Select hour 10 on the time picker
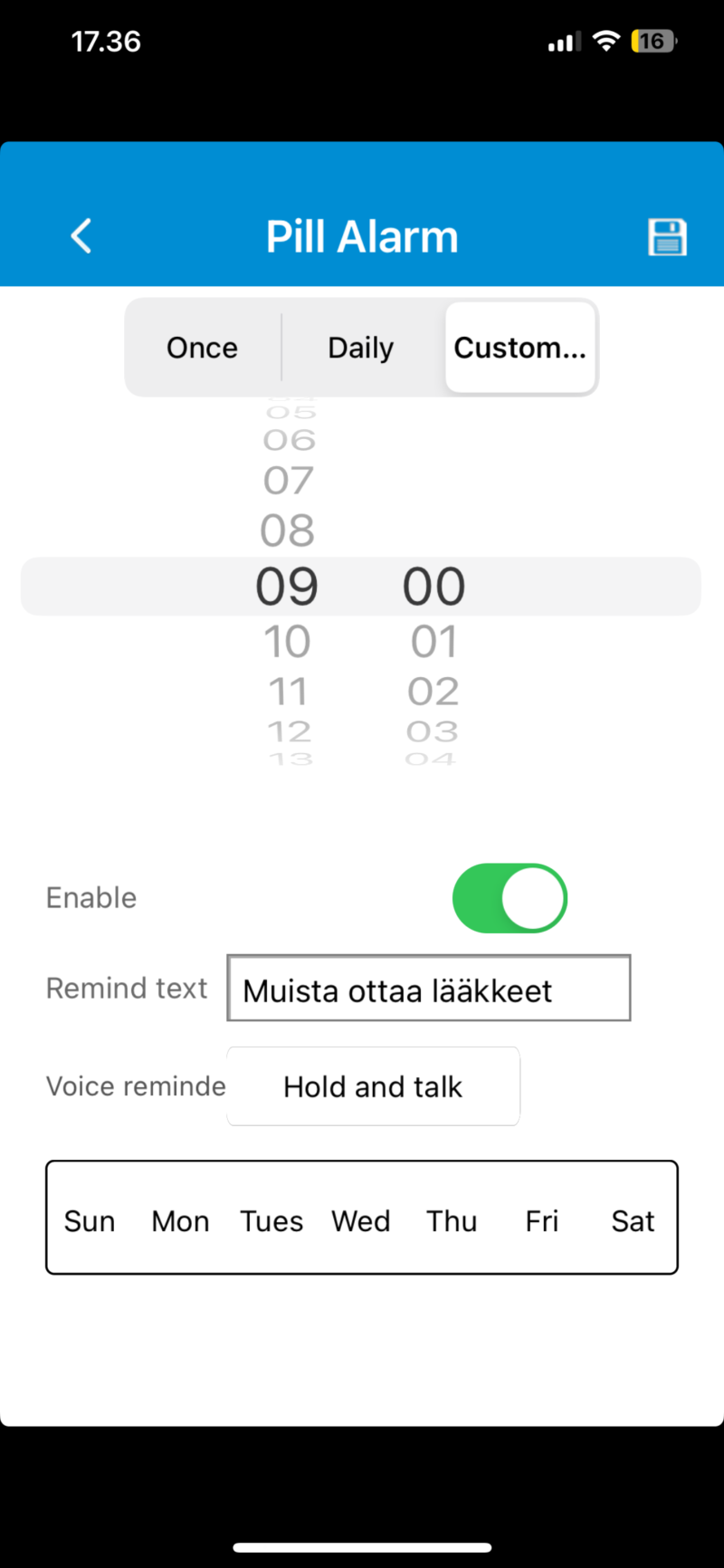Image resolution: width=724 pixels, height=1568 pixels. point(287,640)
